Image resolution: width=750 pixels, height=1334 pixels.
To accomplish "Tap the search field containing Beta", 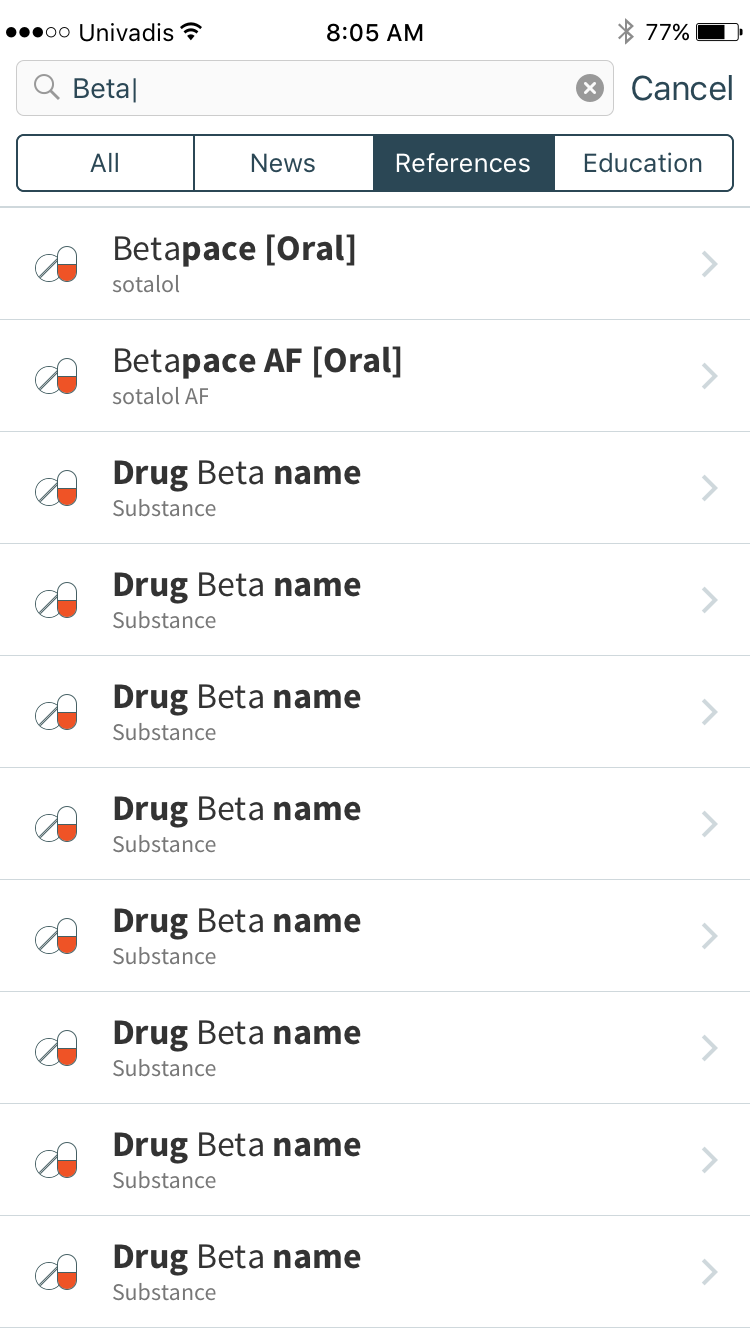I will 315,88.
